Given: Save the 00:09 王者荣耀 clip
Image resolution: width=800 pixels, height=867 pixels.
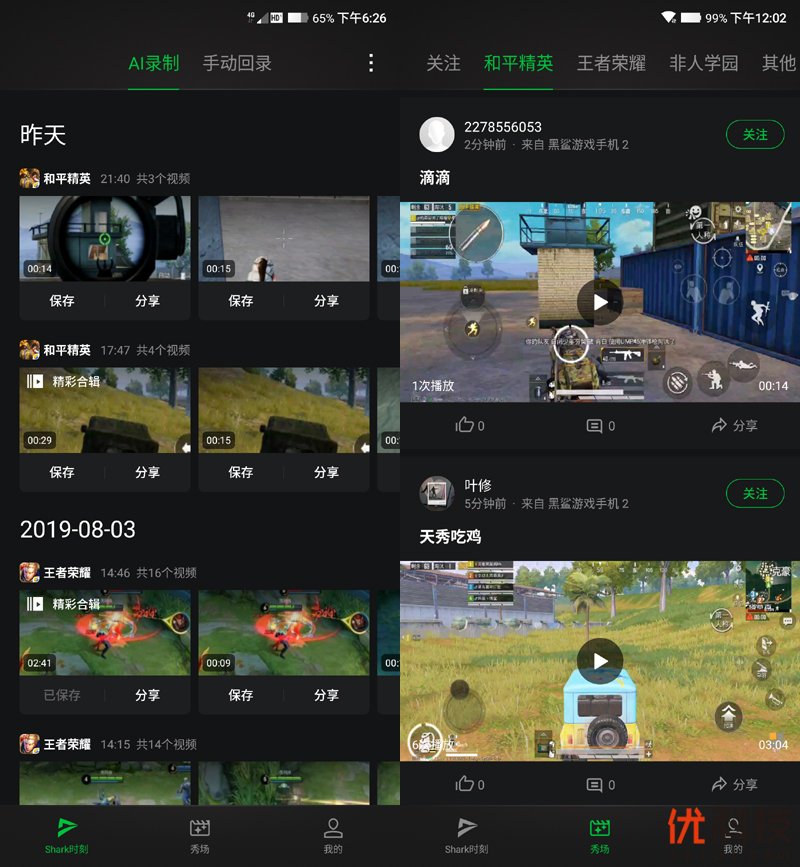Looking at the screenshot, I should pyautogui.click(x=241, y=695).
